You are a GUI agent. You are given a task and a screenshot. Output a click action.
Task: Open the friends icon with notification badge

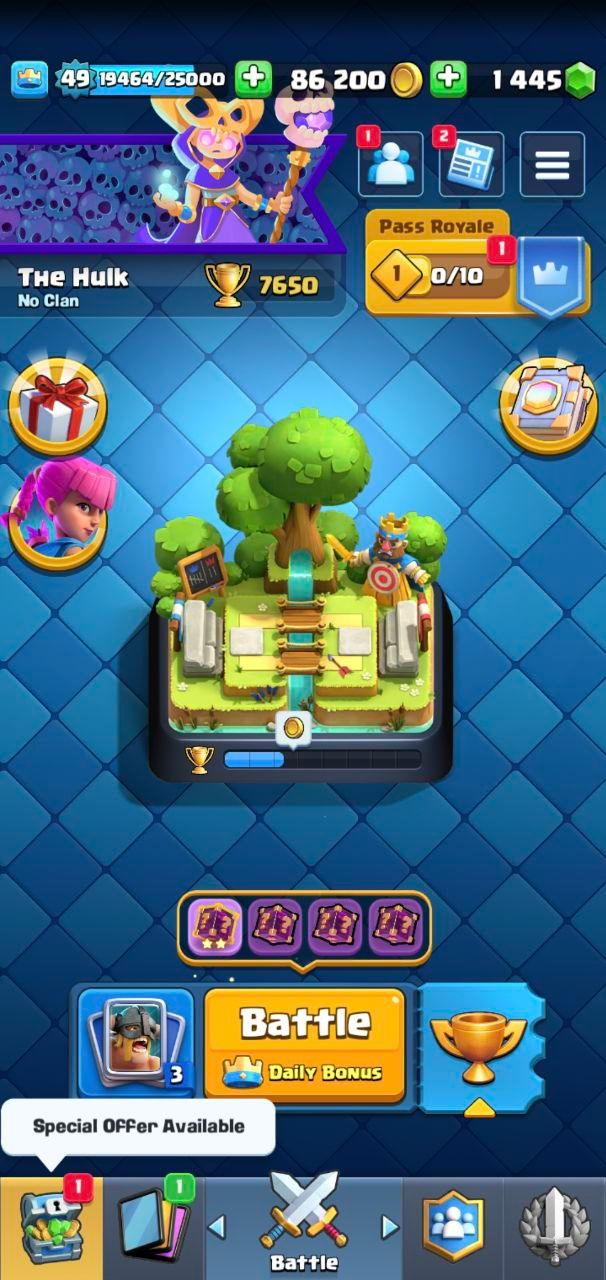tap(389, 164)
